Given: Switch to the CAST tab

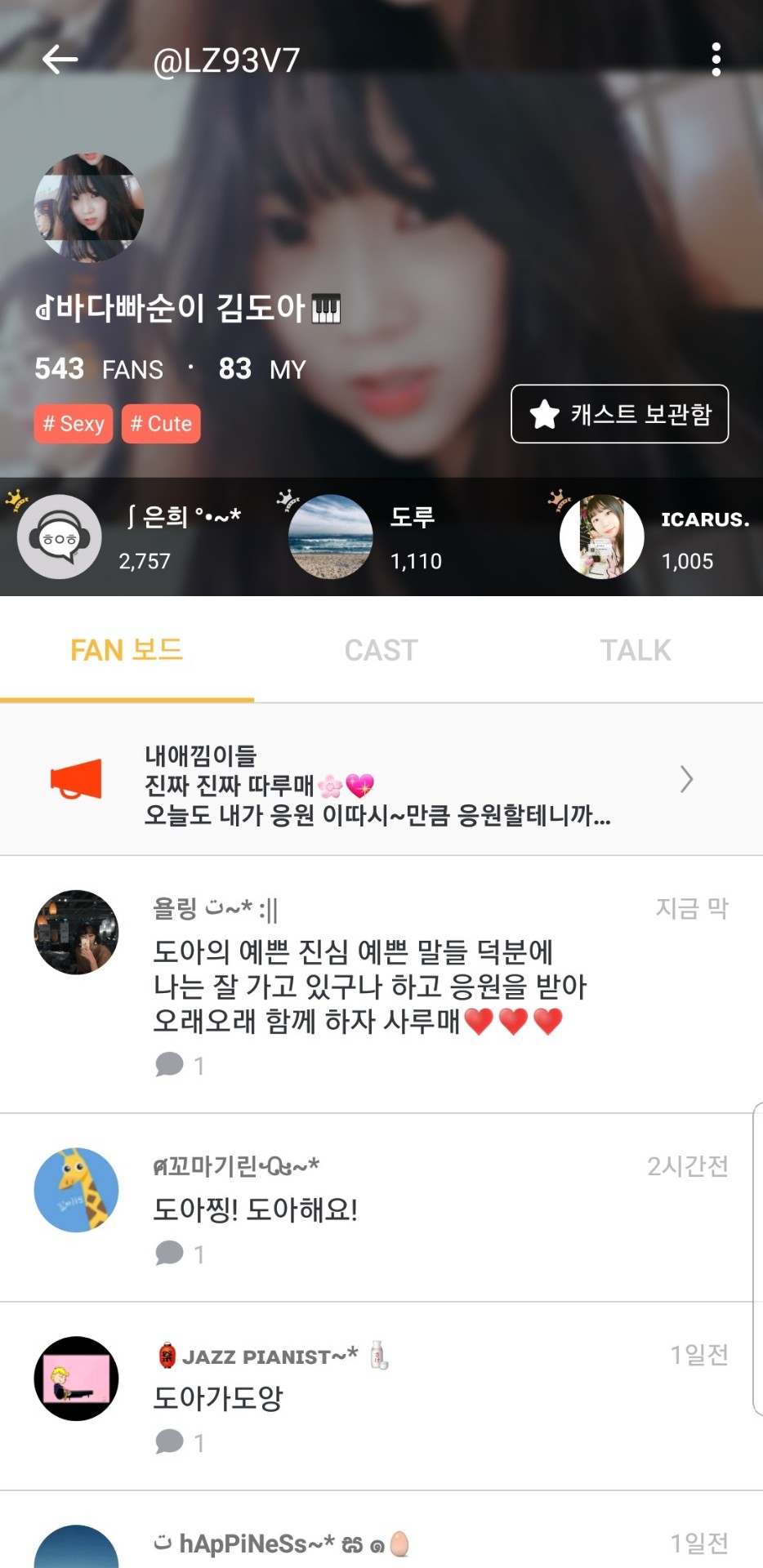Looking at the screenshot, I should 381,651.
